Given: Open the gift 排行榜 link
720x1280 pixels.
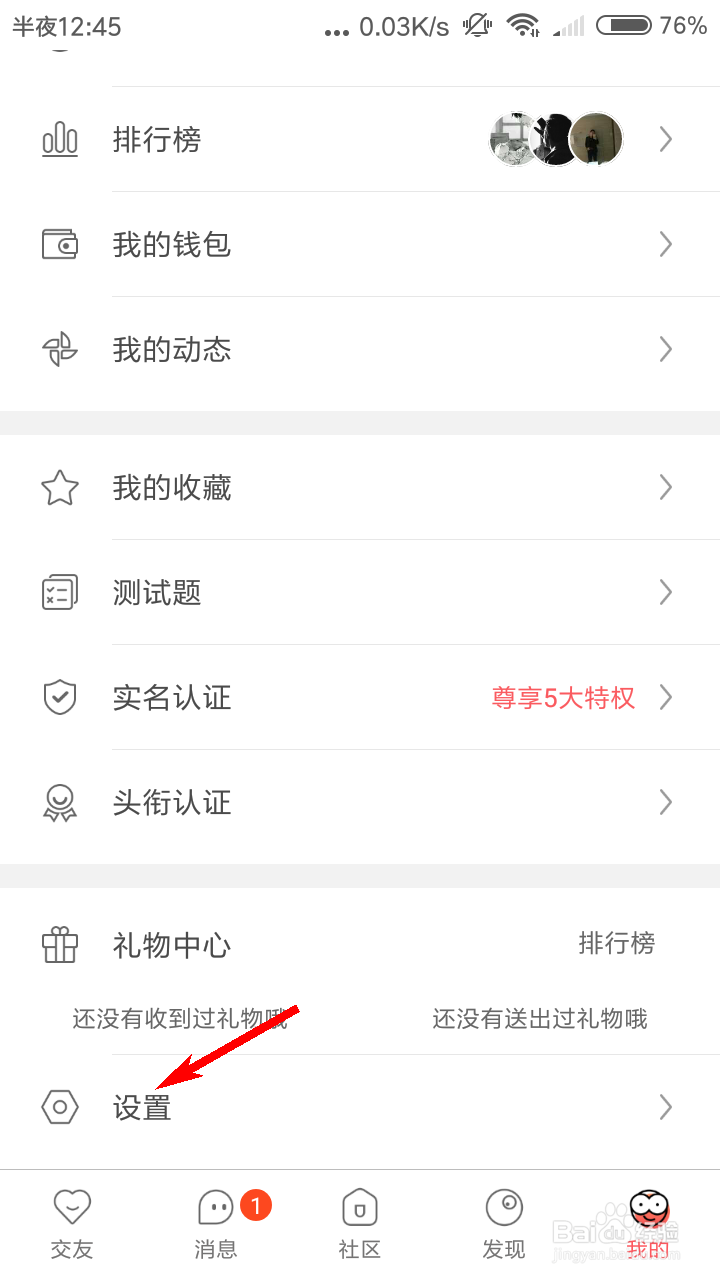Looking at the screenshot, I should 617,944.
